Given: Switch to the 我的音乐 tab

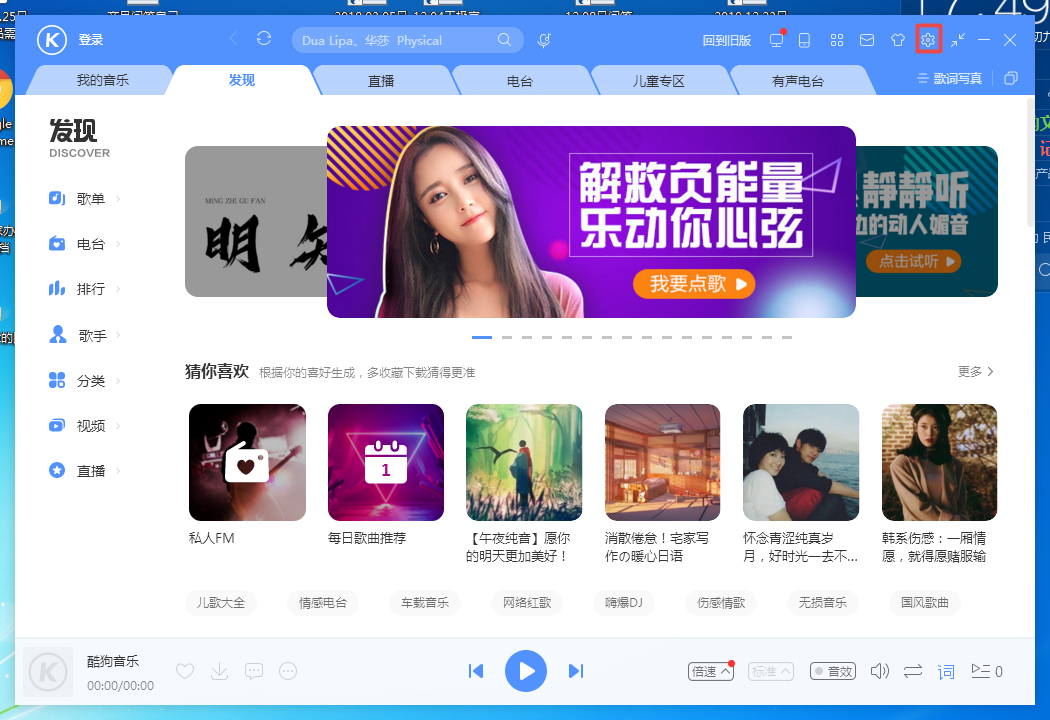Looking at the screenshot, I should [102, 80].
